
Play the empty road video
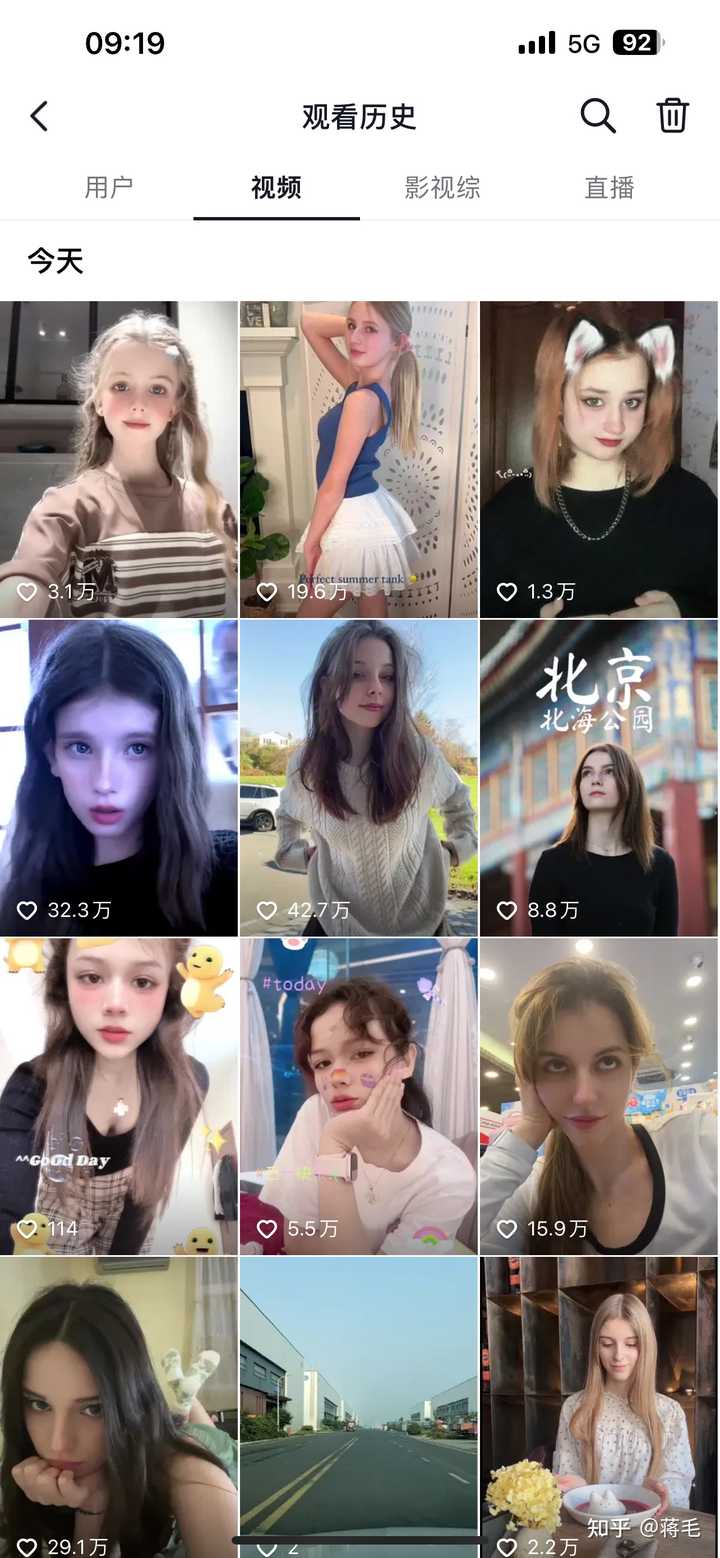359,1405
